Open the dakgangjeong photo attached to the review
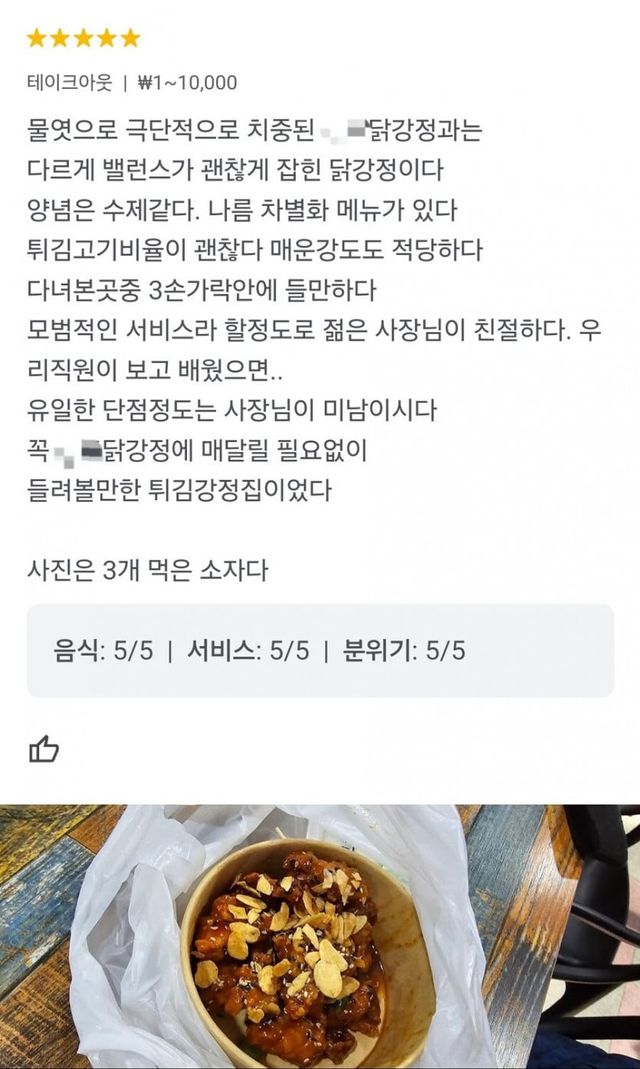Screen dimensions: 640x1069 320,937
